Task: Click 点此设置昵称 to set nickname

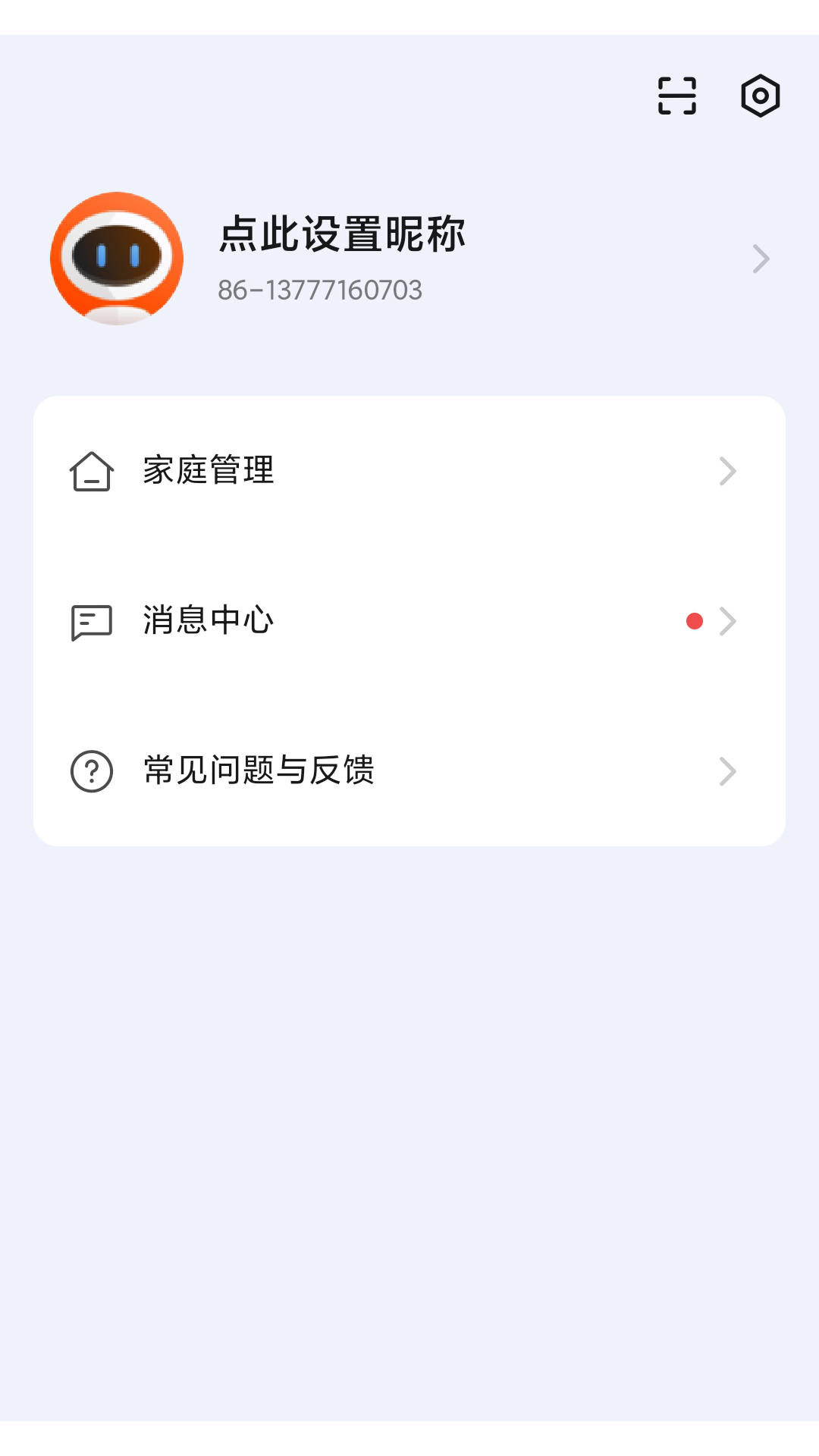Action: tap(343, 235)
